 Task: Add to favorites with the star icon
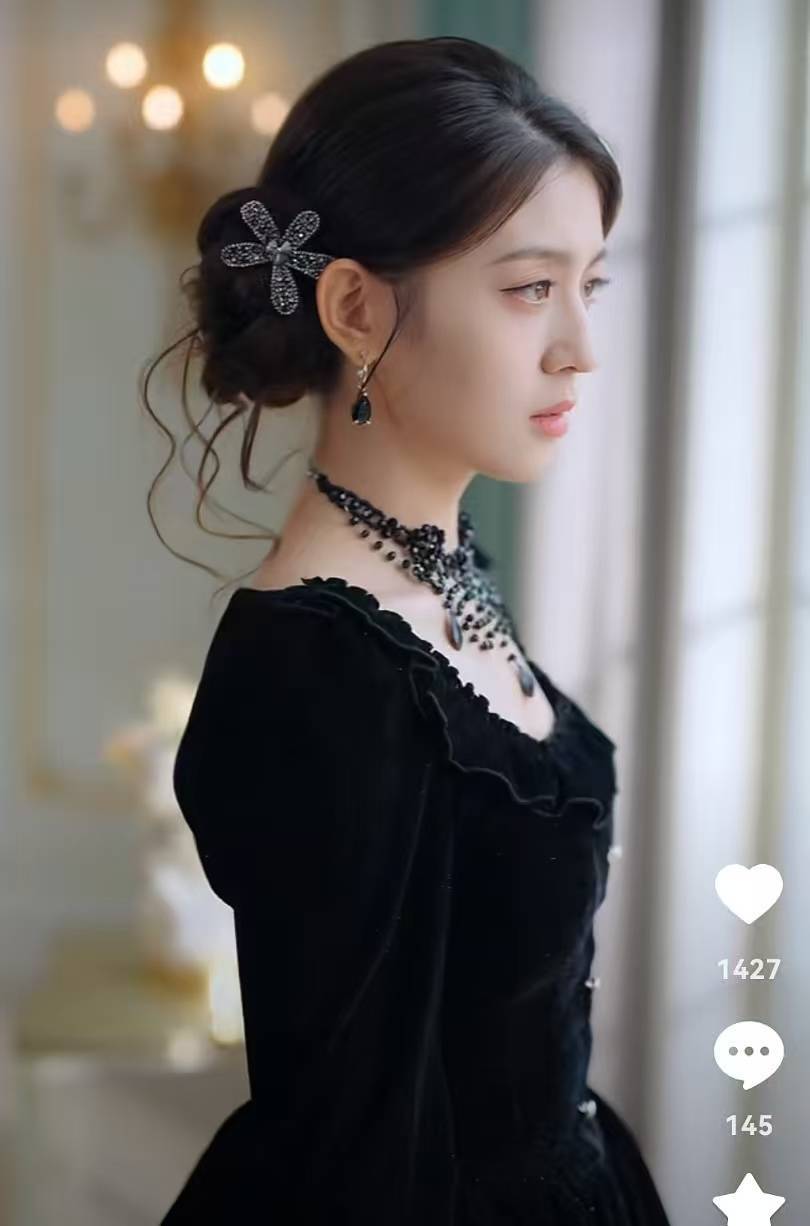tap(748, 1203)
